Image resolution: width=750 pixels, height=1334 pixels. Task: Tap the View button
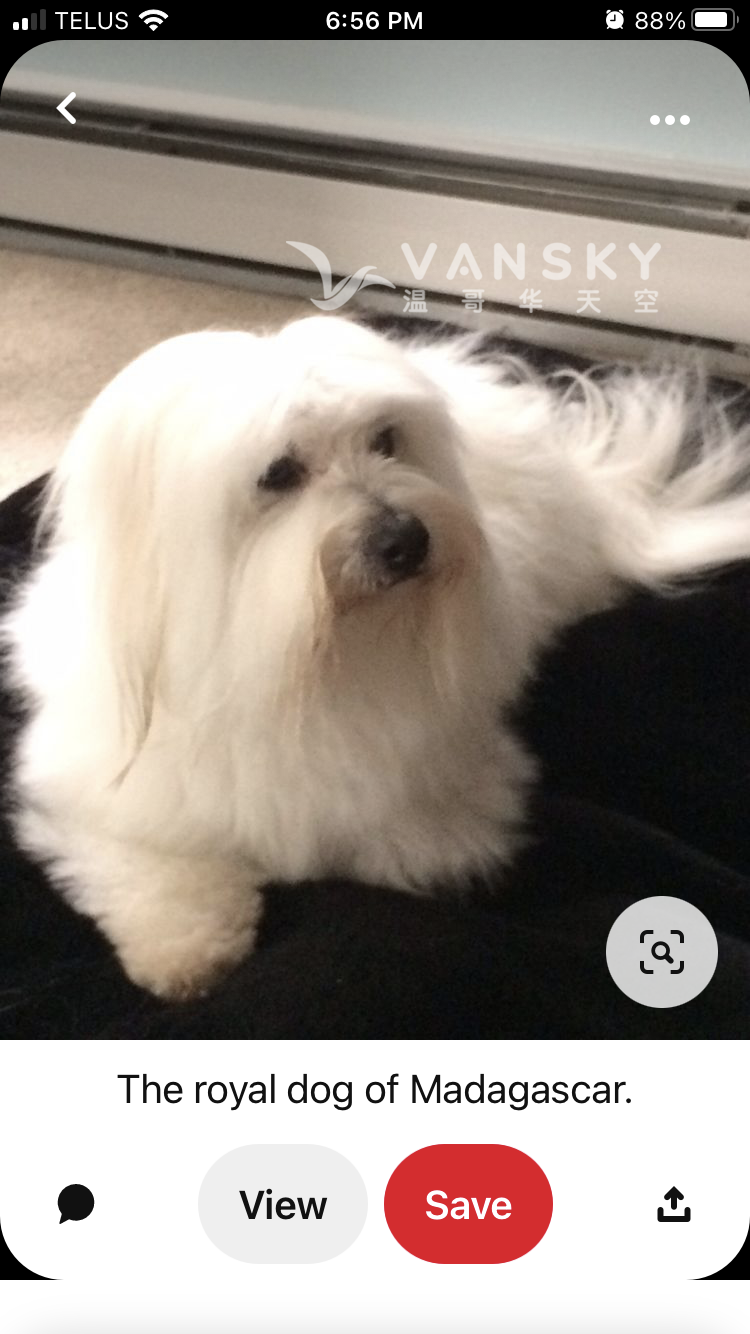tap(283, 1204)
